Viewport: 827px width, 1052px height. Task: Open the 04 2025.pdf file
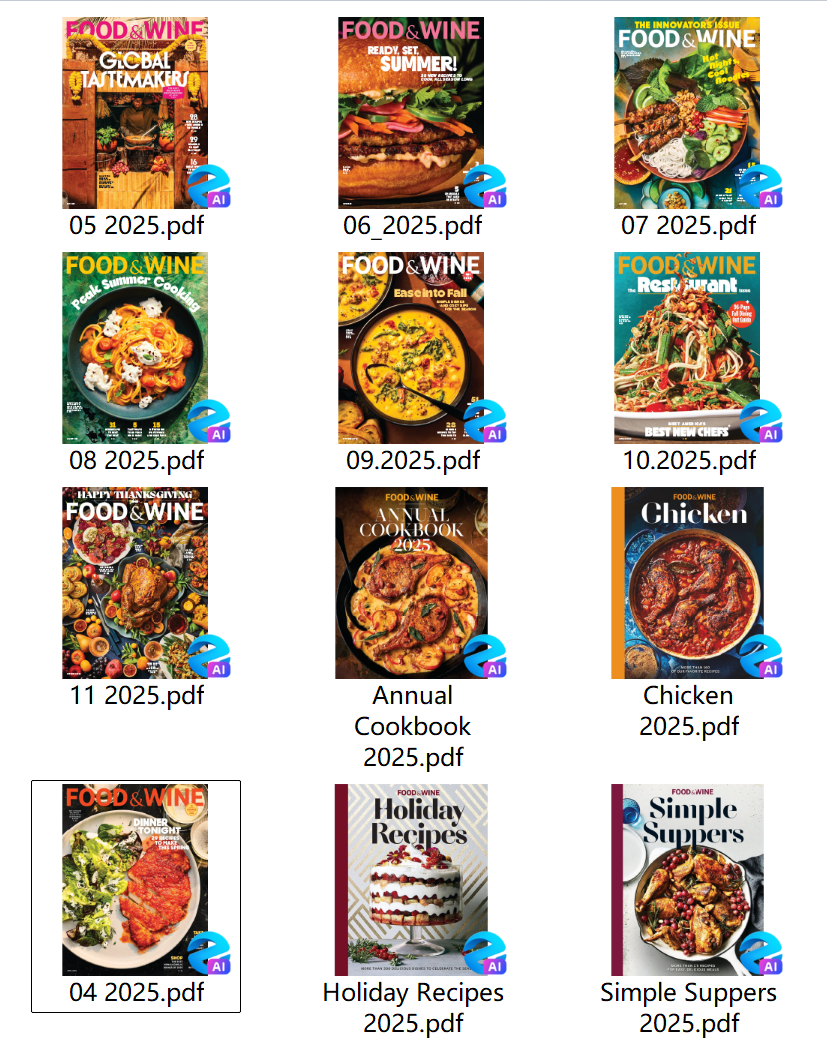(x=135, y=880)
